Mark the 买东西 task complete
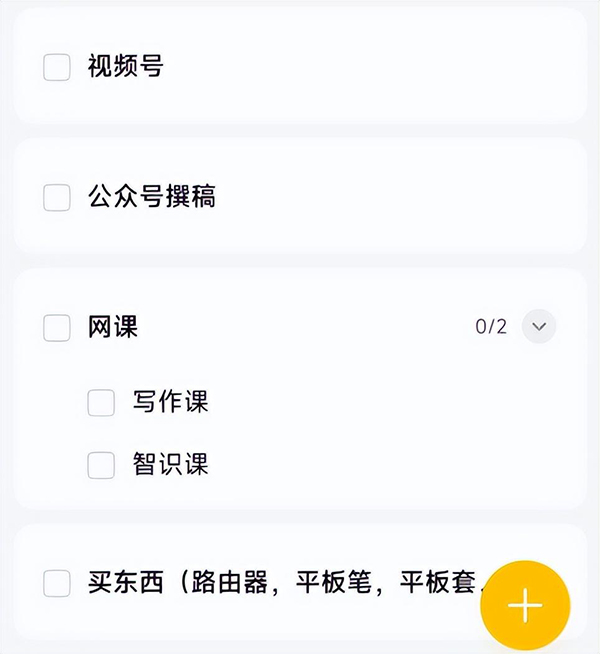The height and width of the screenshot is (654, 600). [x=57, y=583]
